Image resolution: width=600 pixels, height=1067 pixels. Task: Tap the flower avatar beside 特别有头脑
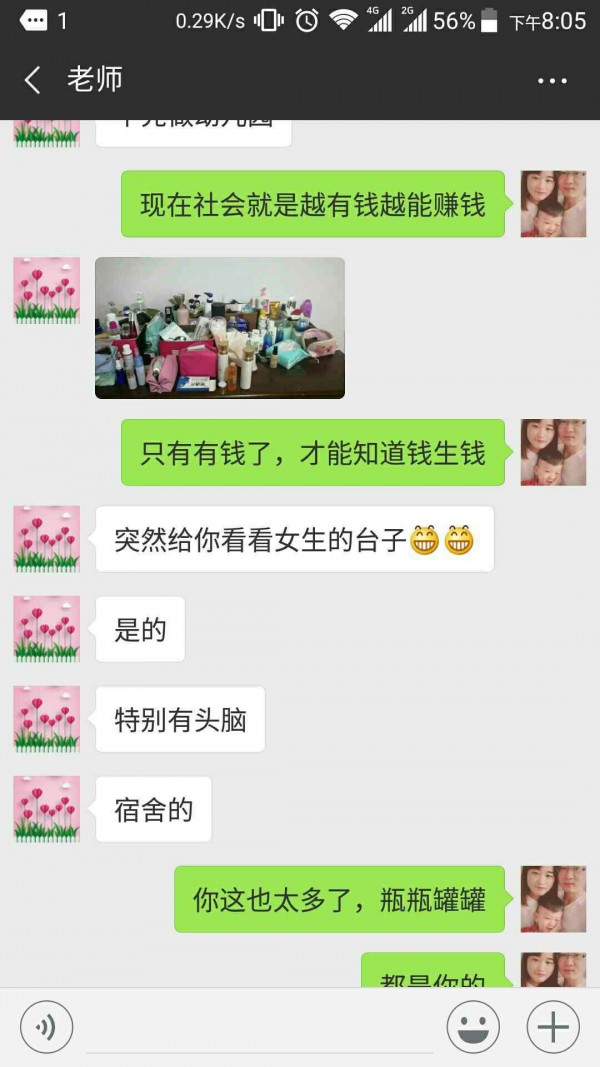tap(47, 719)
